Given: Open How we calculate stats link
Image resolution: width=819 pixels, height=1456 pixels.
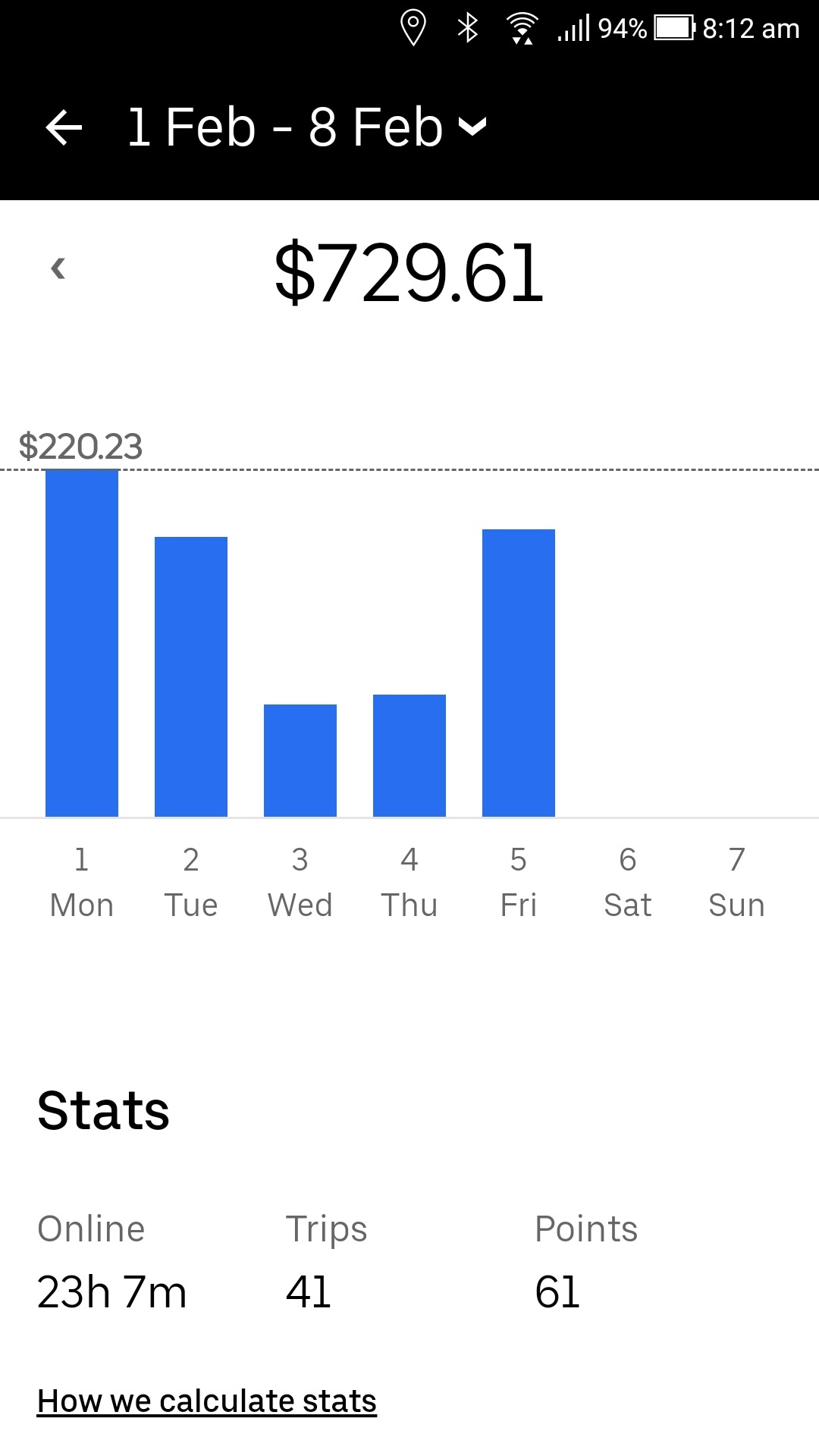Looking at the screenshot, I should [207, 1401].
